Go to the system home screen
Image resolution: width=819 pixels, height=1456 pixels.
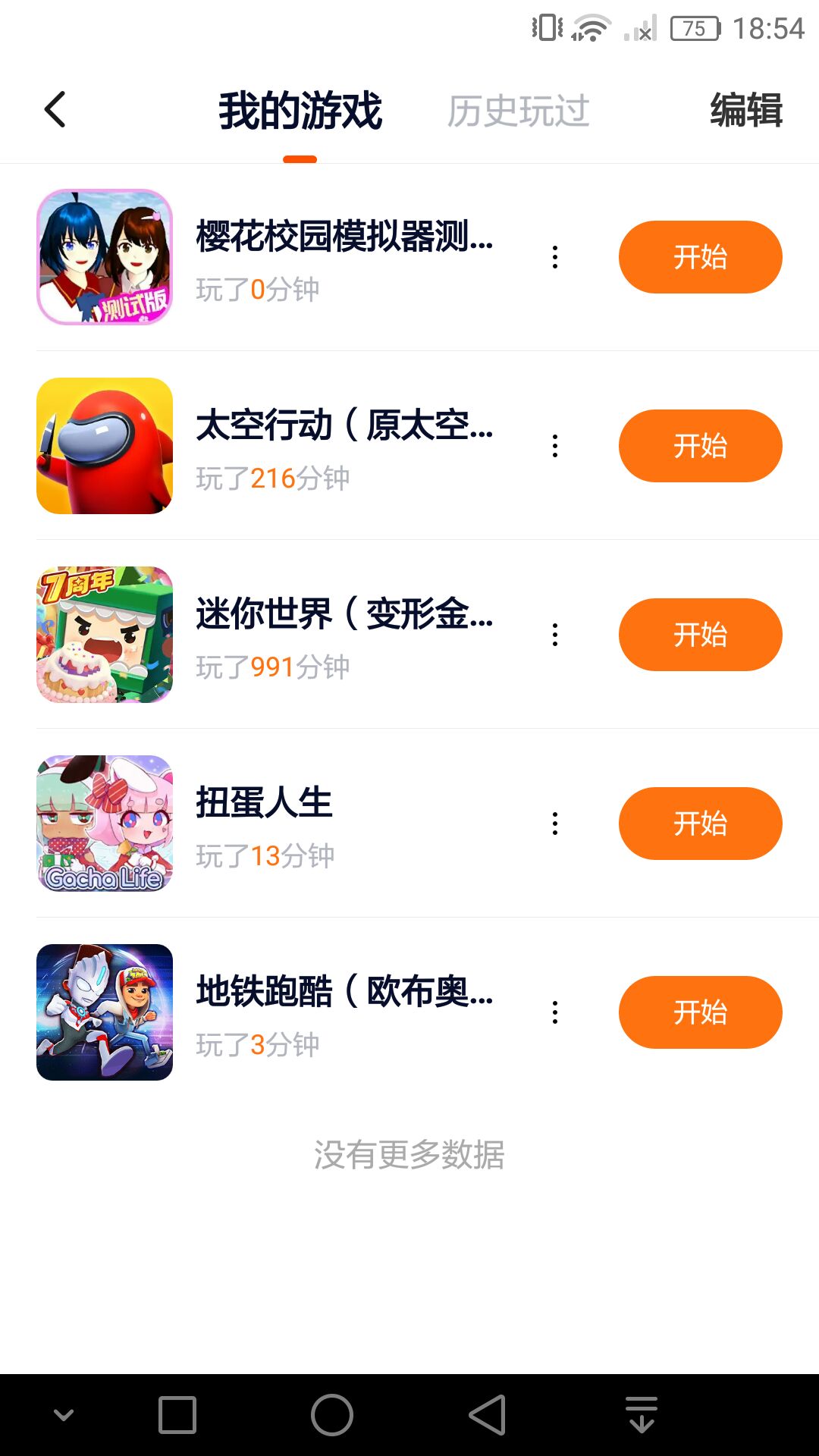pyautogui.click(x=332, y=1415)
